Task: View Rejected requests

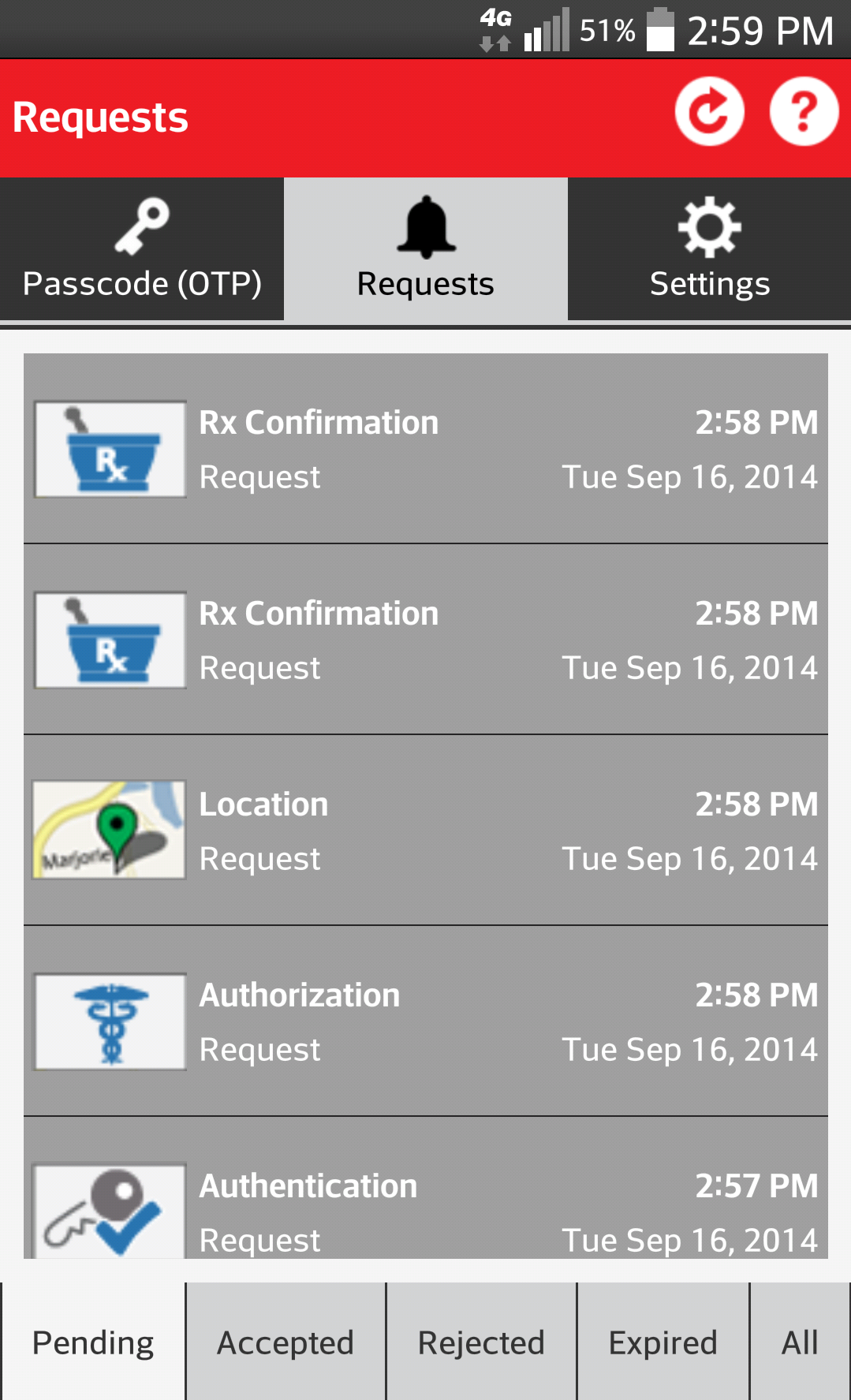Action: [x=481, y=1342]
